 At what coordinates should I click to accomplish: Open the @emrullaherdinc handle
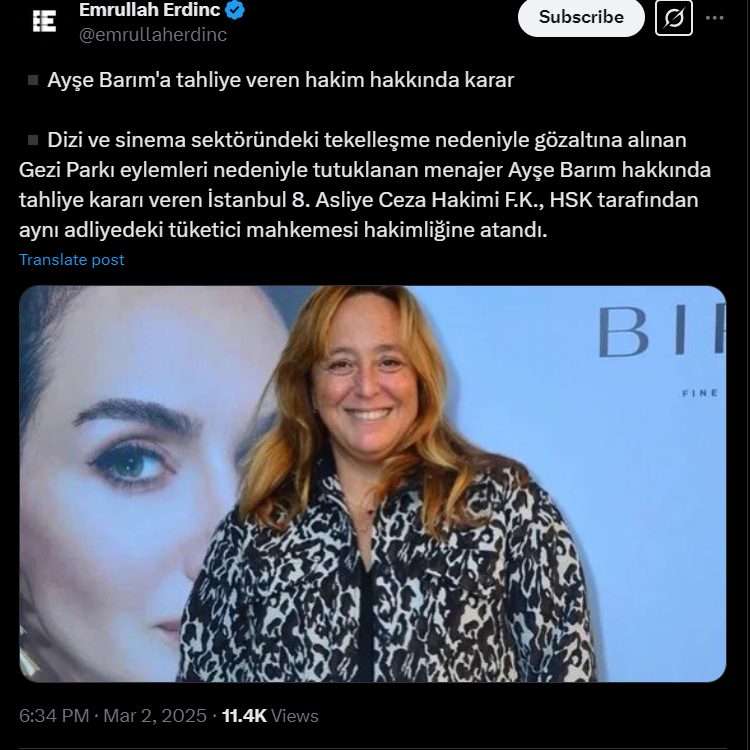pos(153,35)
